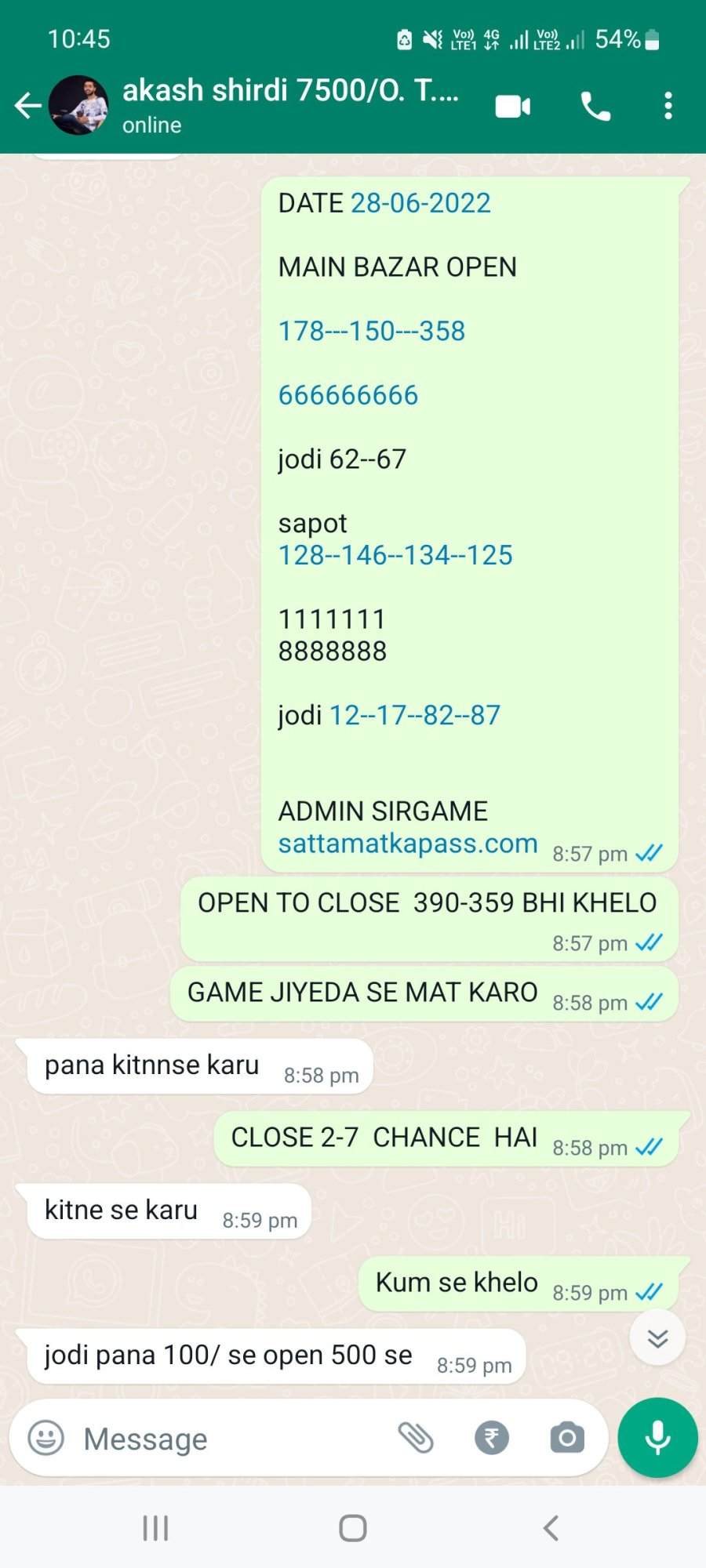The image size is (706, 1568).
Task: Open the emoji picker
Action: click(x=46, y=1438)
